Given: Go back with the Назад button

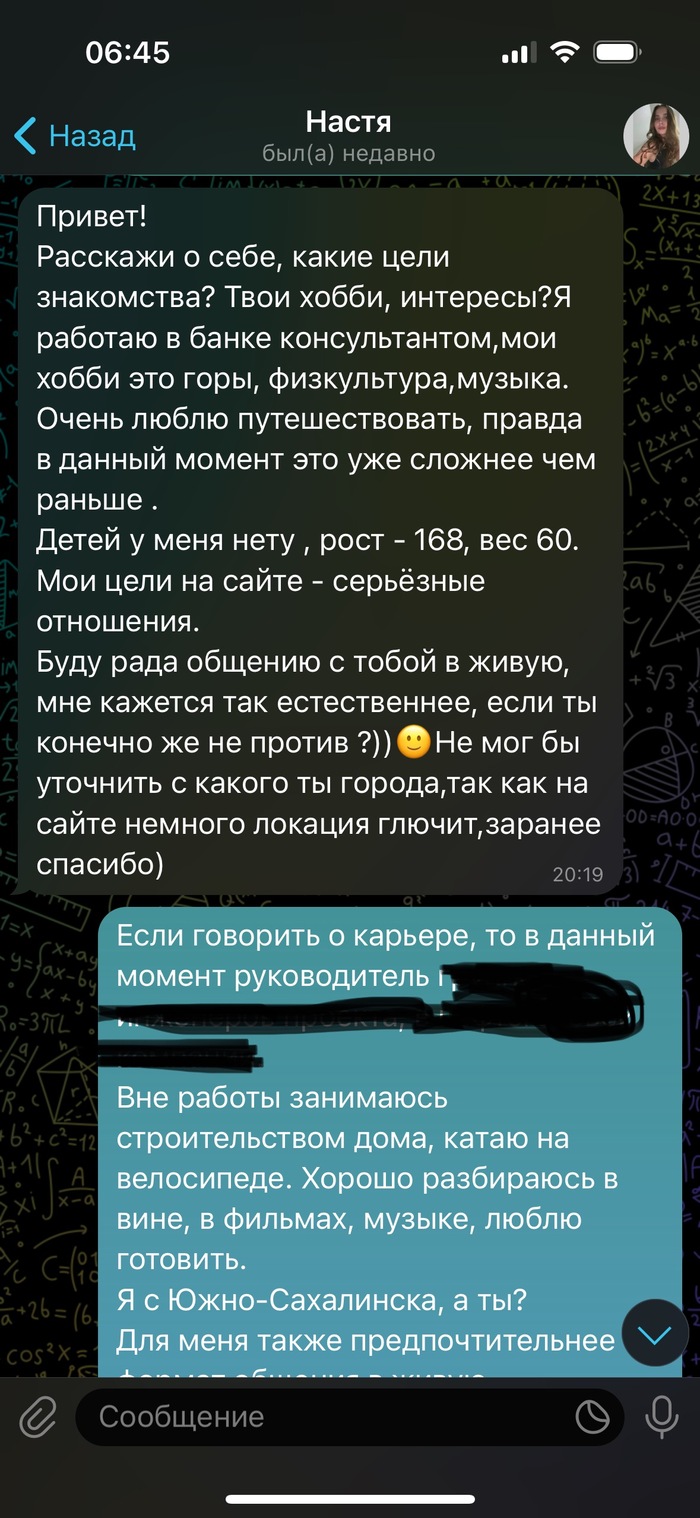Looking at the screenshot, I should [75, 135].
